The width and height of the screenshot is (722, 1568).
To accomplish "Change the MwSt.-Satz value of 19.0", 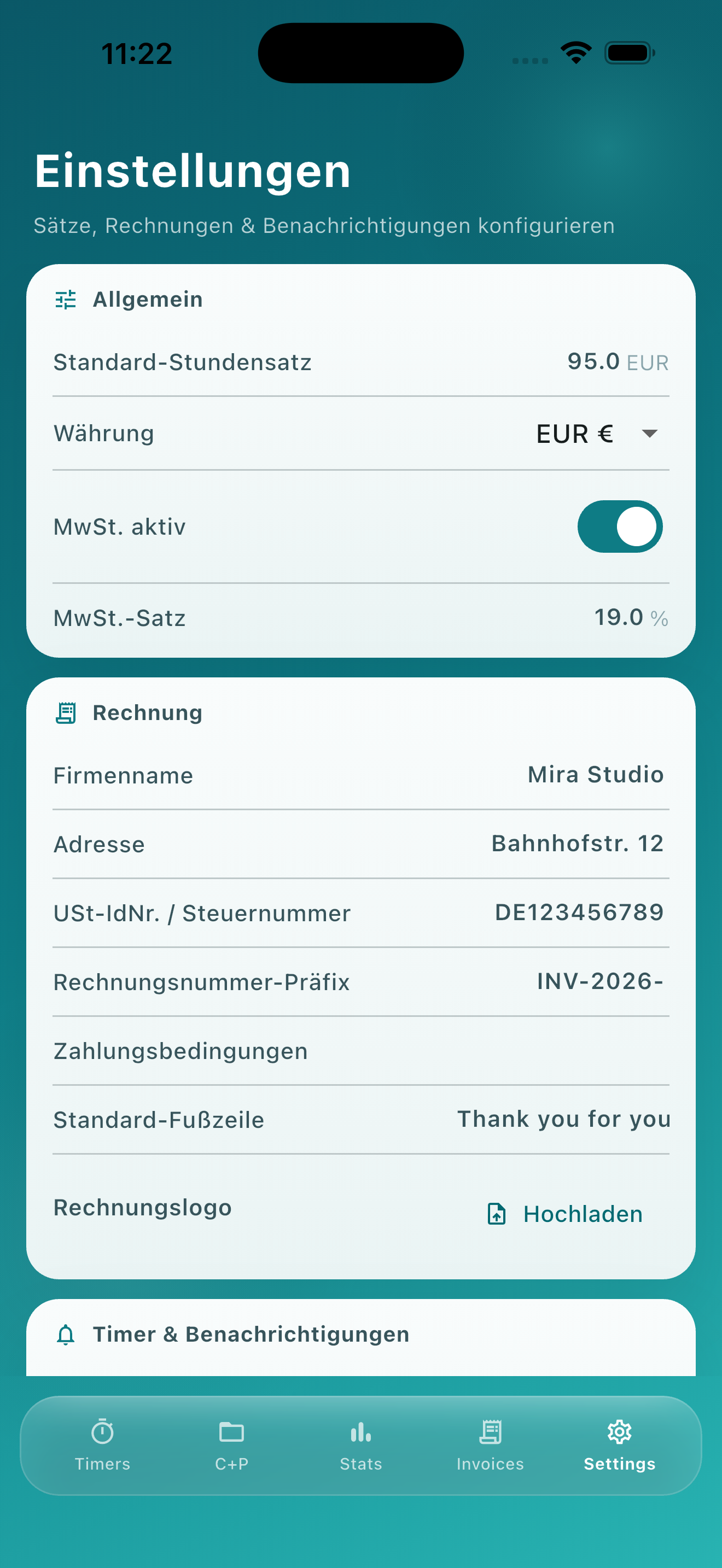I will (x=616, y=617).
